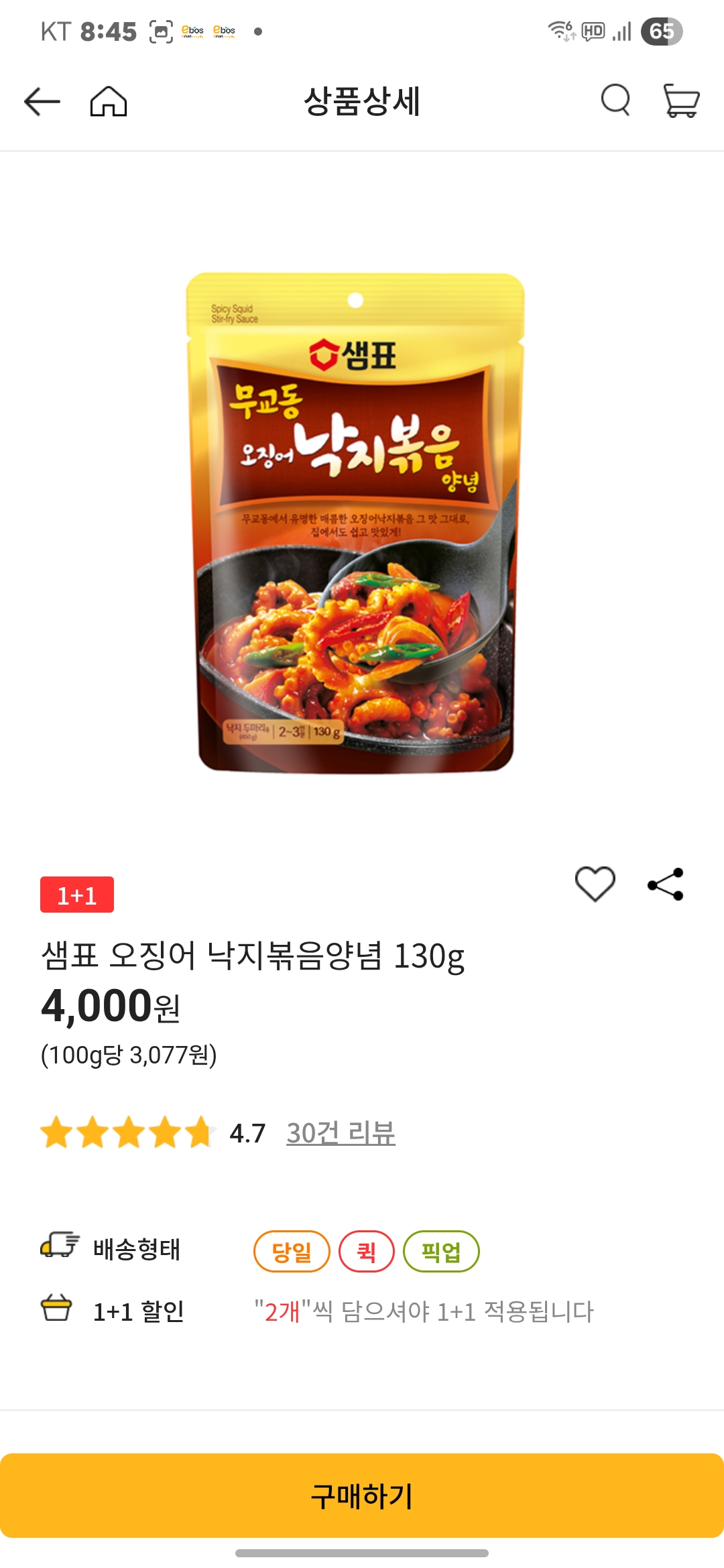Viewport: 724px width, 1568px height.
Task: Go back using the arrow icon
Action: tap(42, 102)
